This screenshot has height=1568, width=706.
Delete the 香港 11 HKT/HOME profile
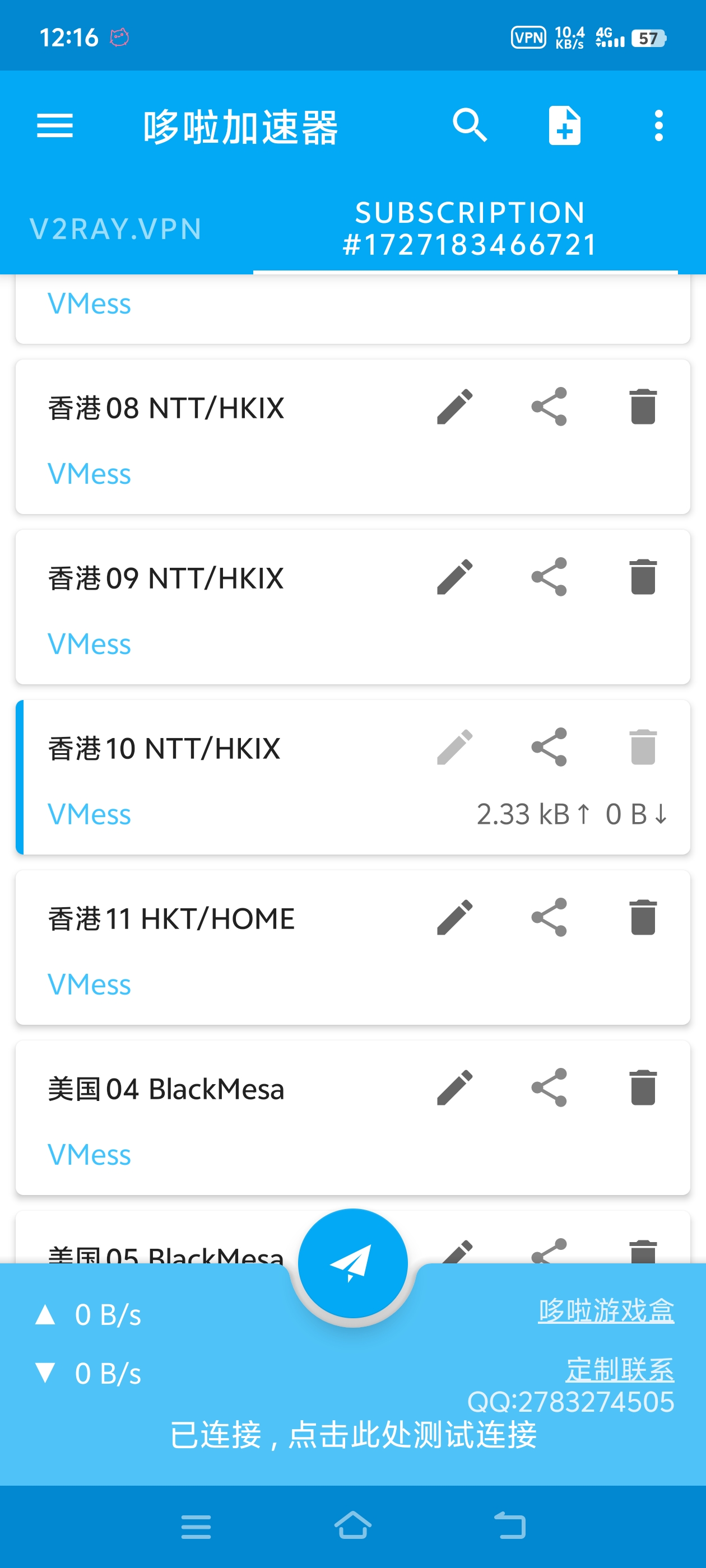click(x=643, y=917)
